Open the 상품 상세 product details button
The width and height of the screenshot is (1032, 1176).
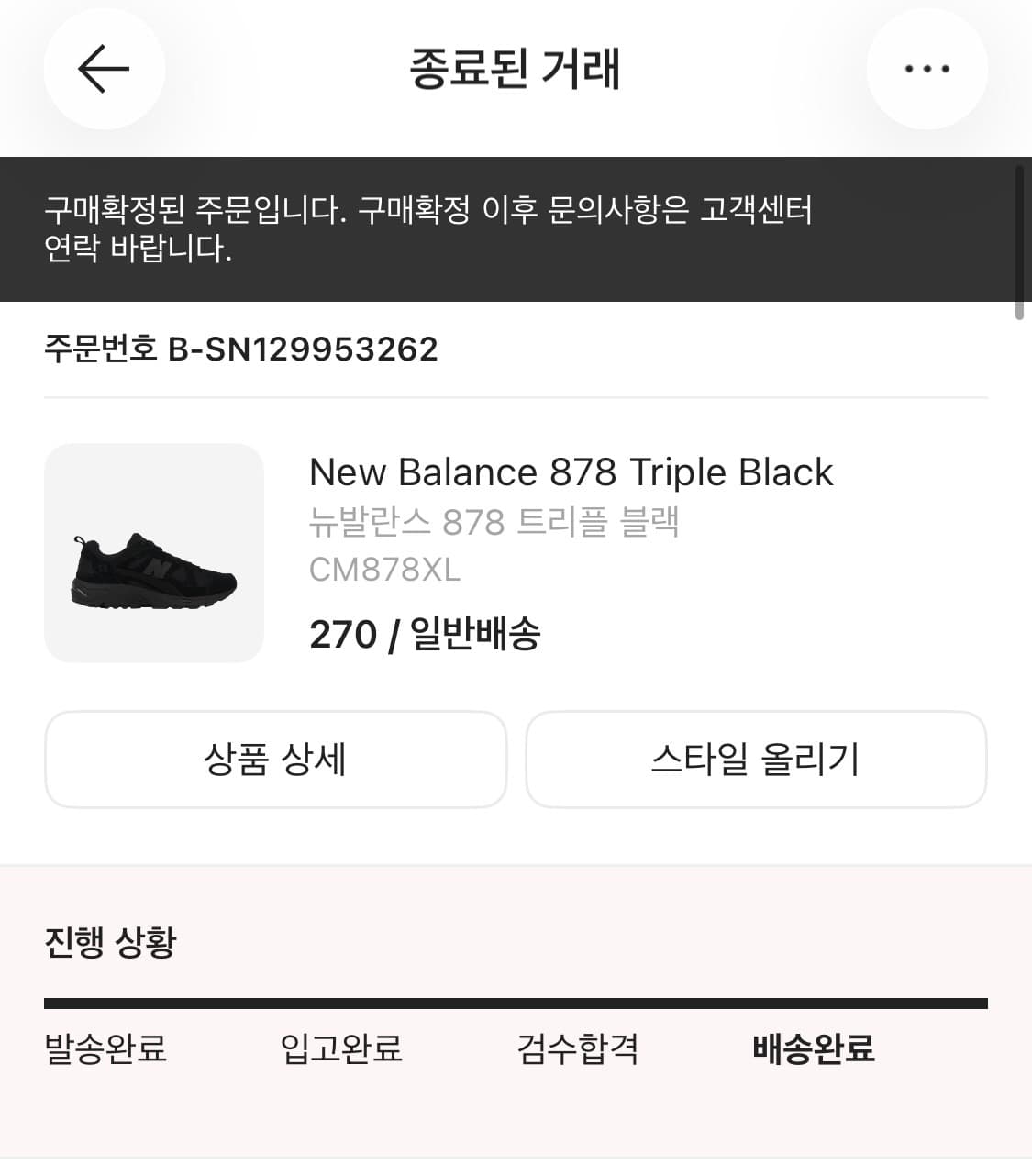tap(275, 760)
